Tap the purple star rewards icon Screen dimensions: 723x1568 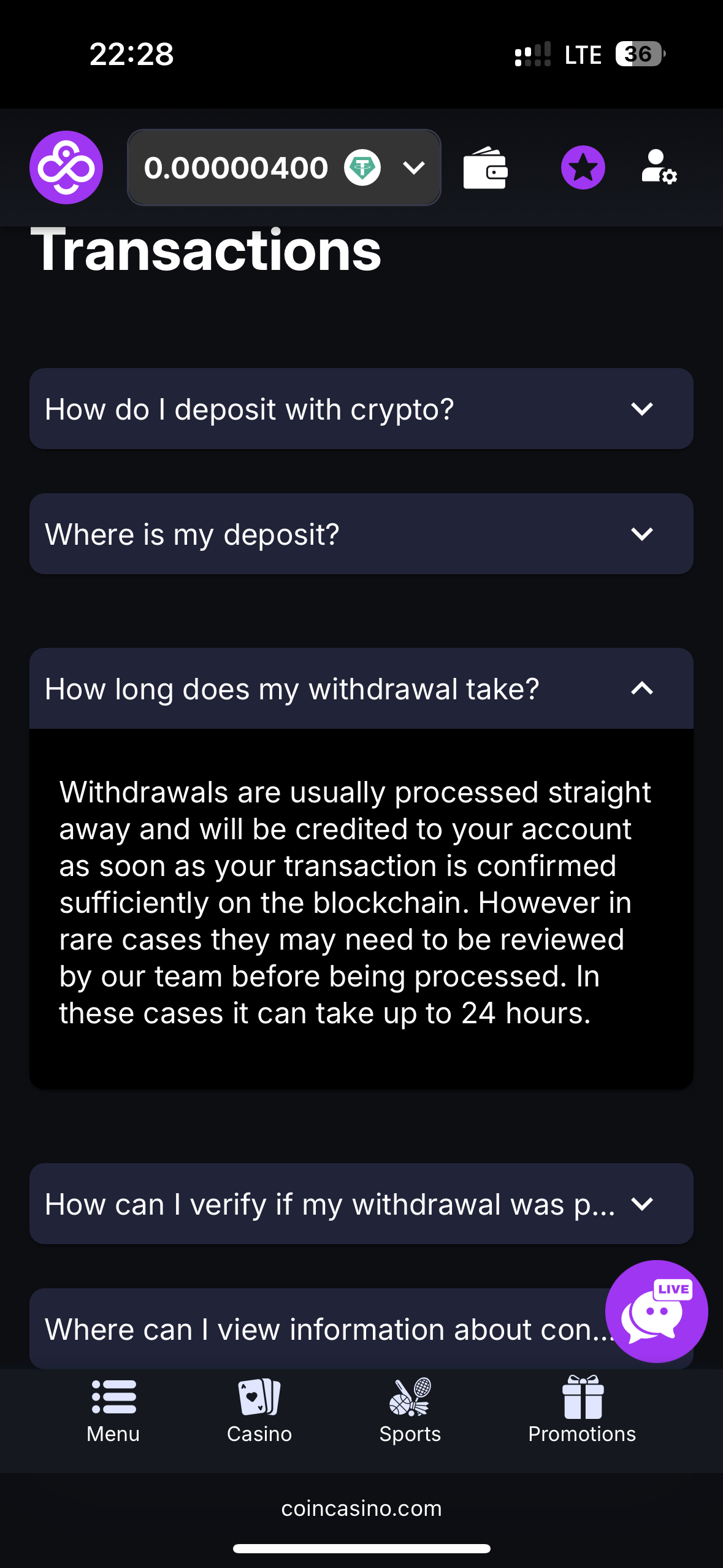pos(583,167)
